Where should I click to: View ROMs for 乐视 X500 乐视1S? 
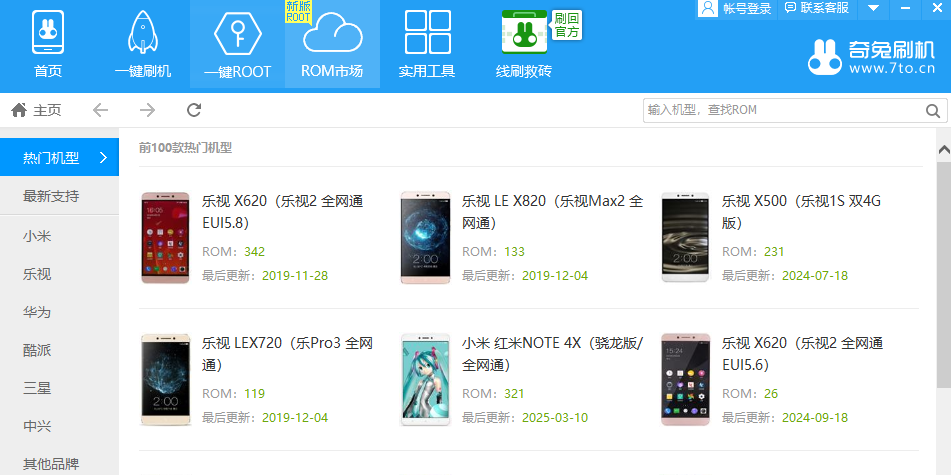point(800,211)
